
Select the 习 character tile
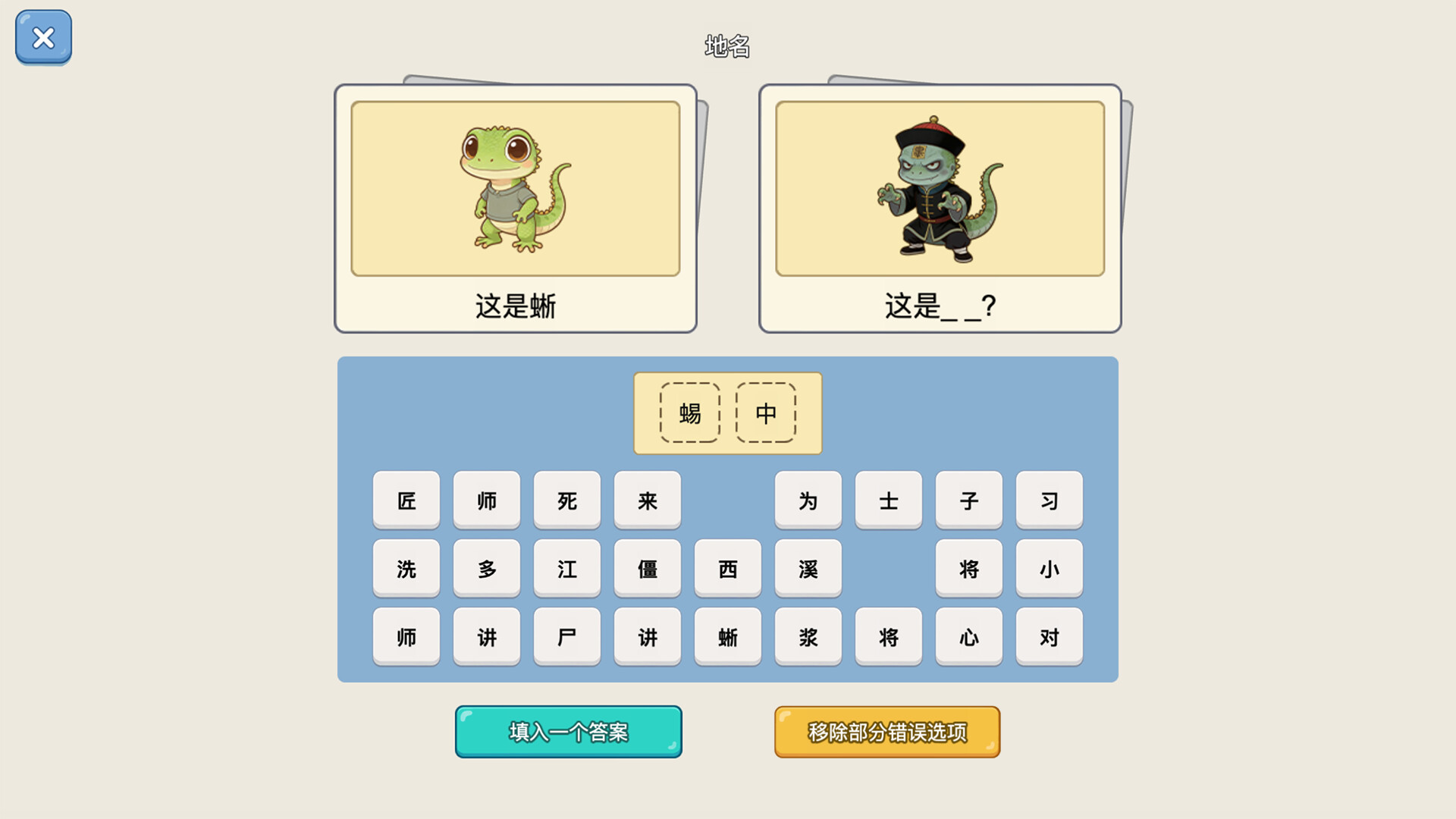(1049, 500)
